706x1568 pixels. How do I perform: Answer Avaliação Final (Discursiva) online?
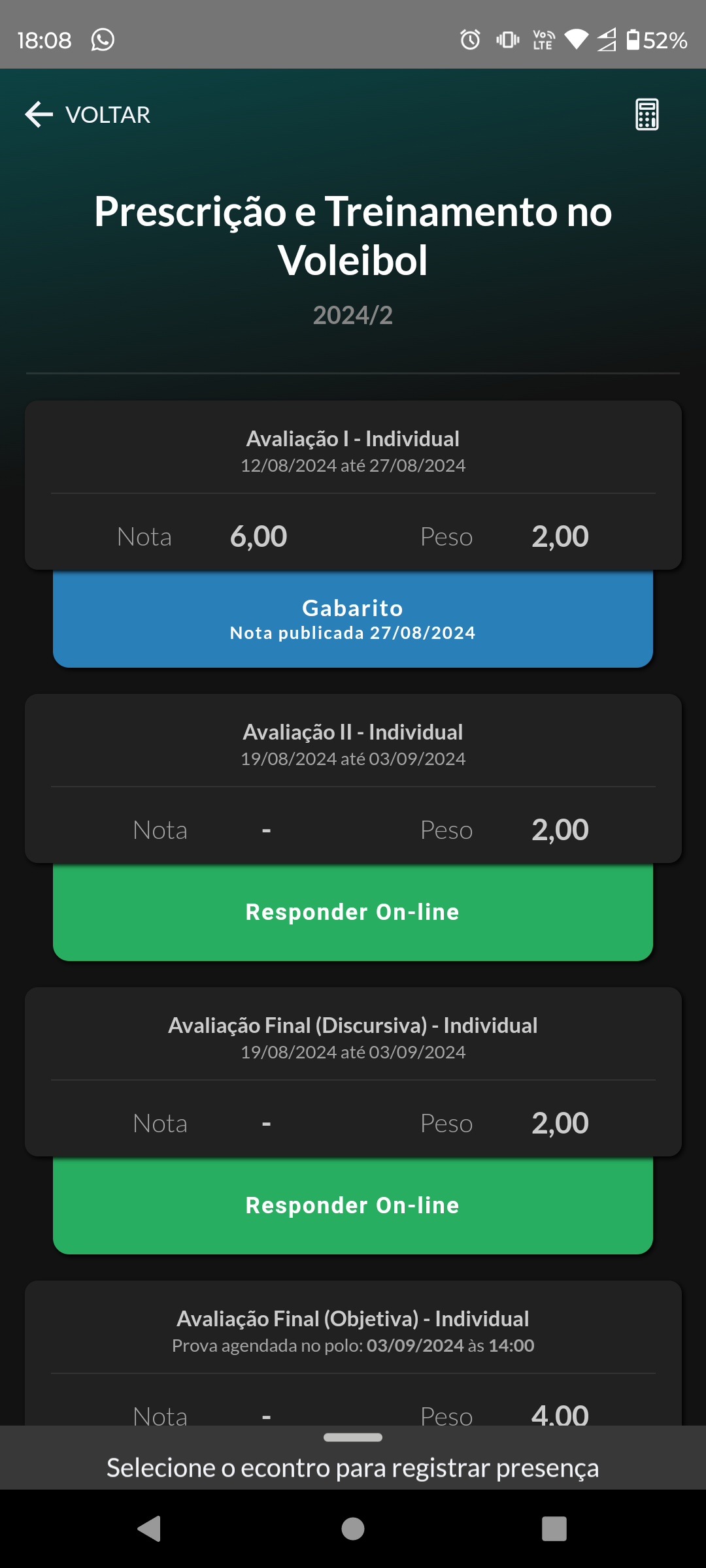[x=353, y=1205]
